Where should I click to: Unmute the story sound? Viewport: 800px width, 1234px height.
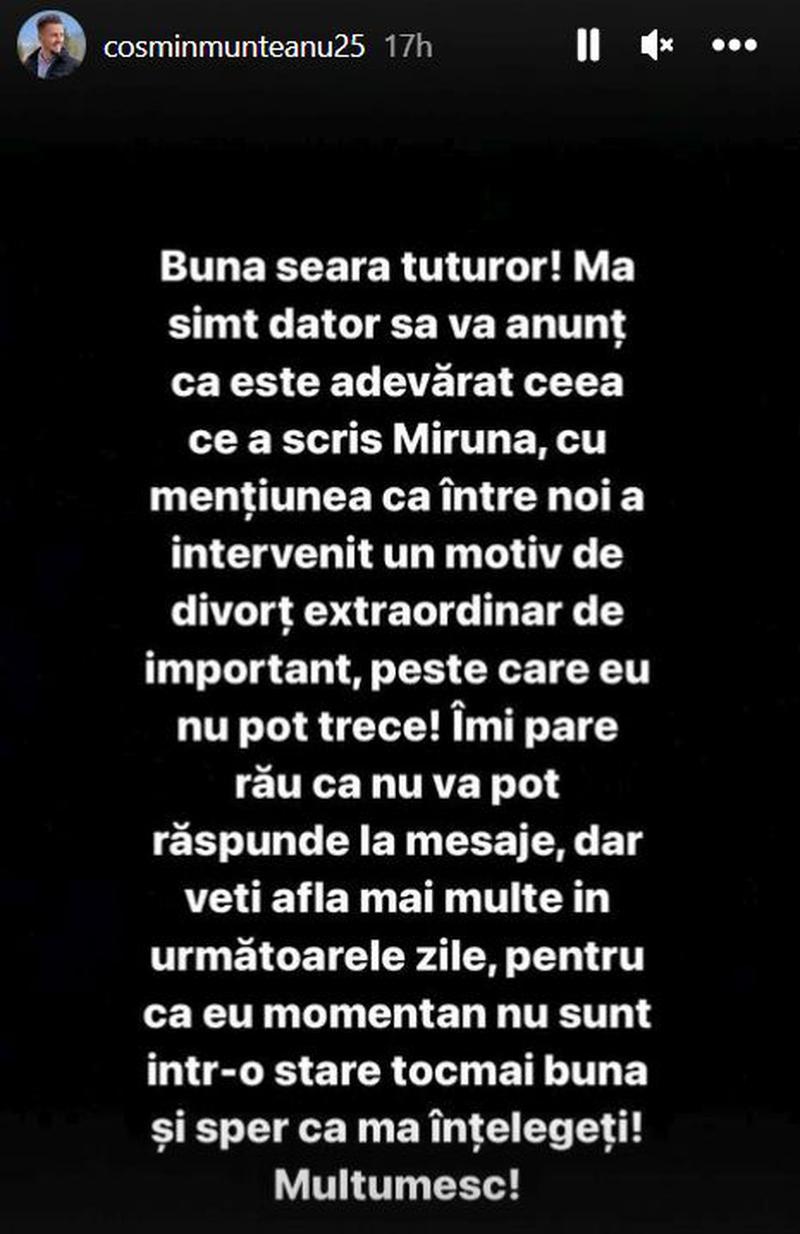pyautogui.click(x=657, y=45)
